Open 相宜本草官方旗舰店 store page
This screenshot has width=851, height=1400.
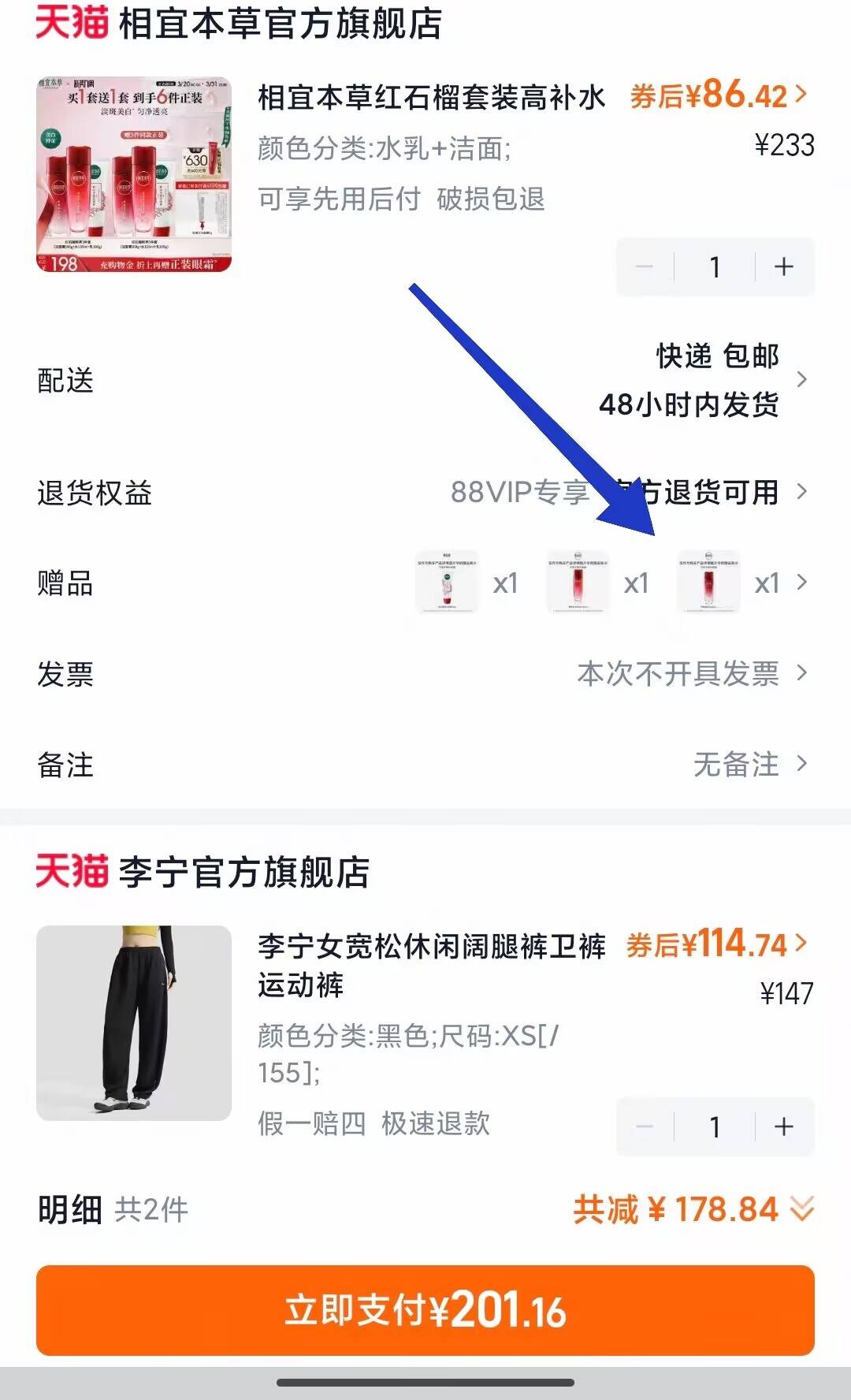point(280,24)
